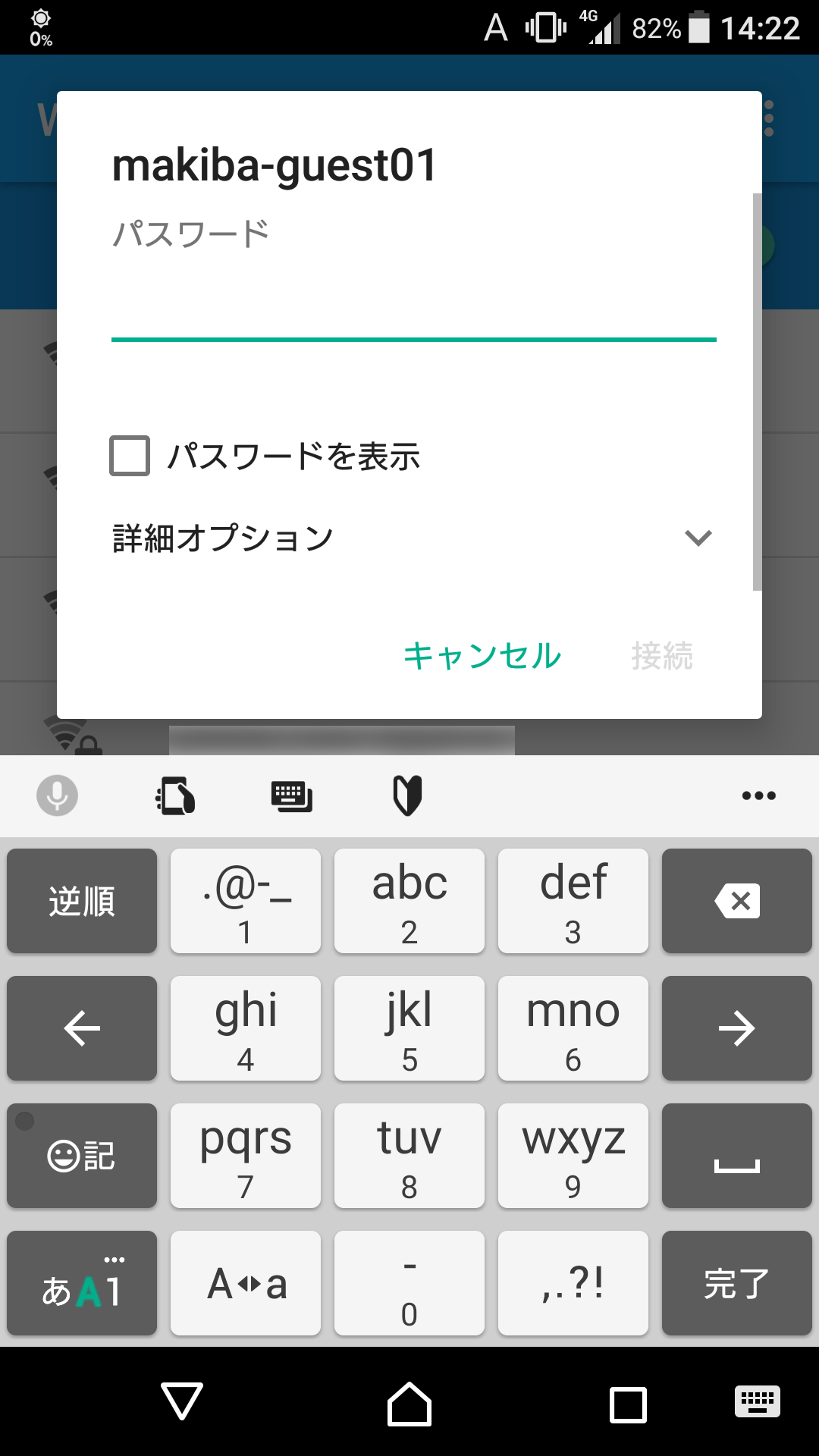Tap the home navigation button

pos(409,1402)
